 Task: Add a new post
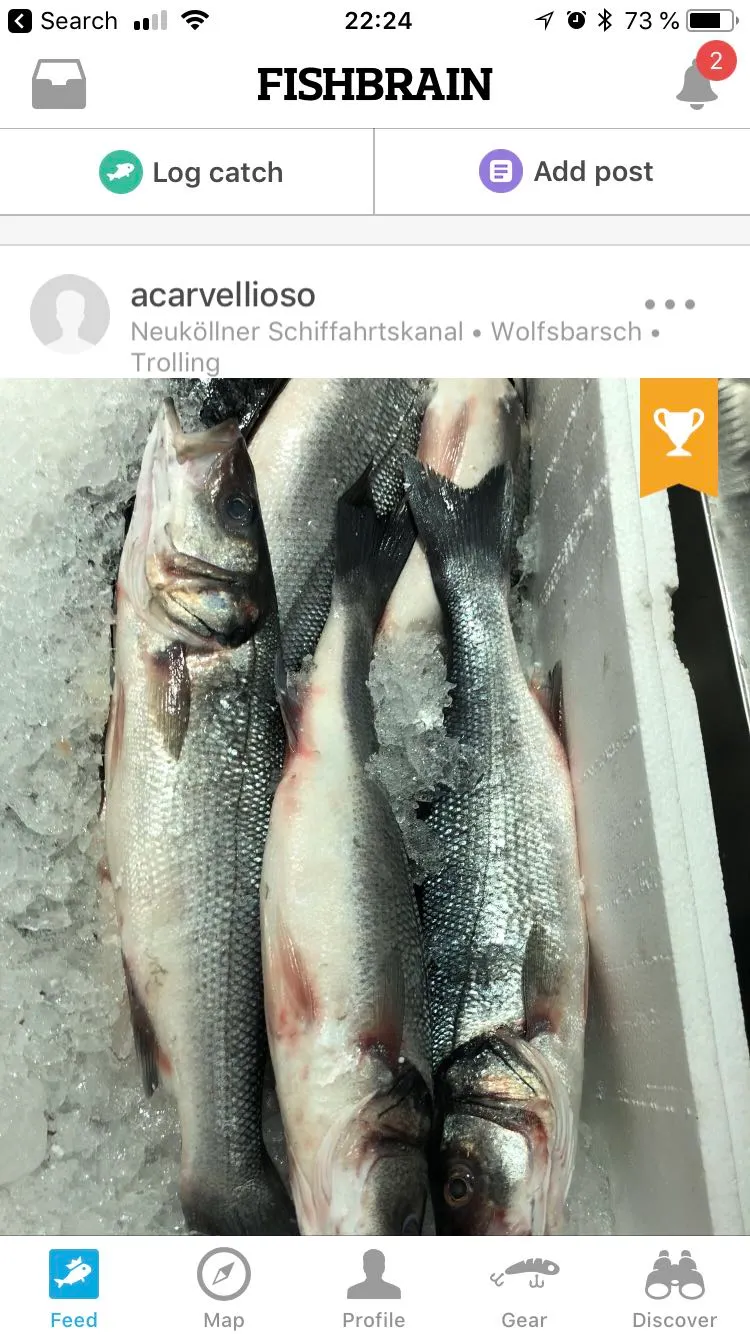click(566, 172)
